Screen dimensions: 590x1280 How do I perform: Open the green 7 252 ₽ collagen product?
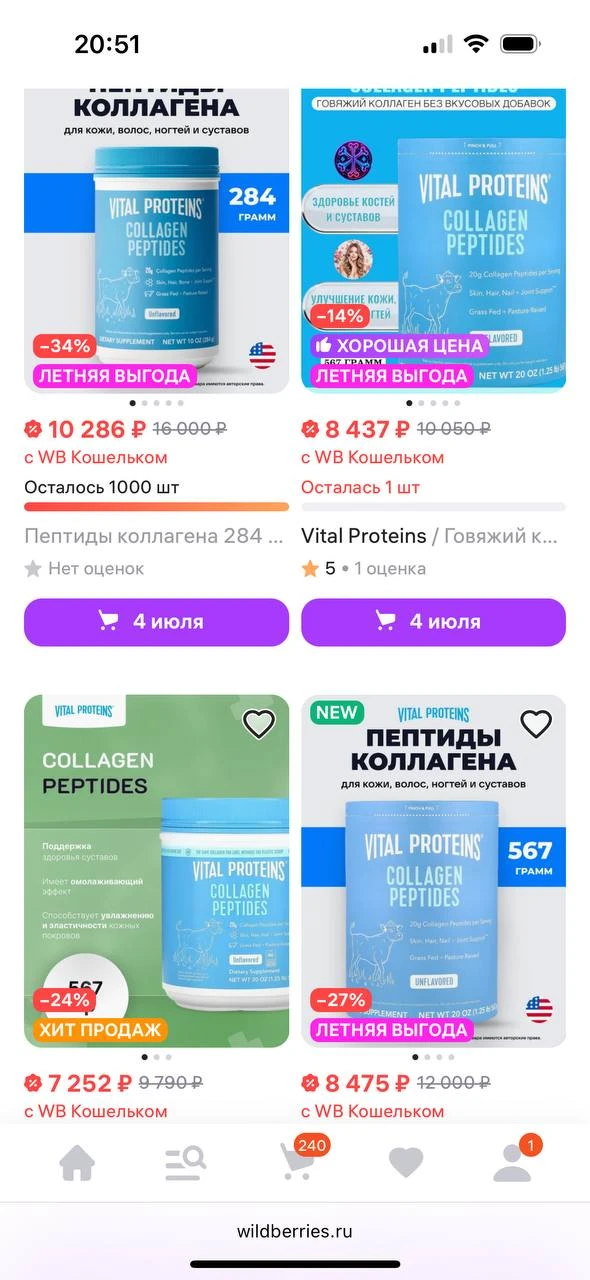pos(156,870)
